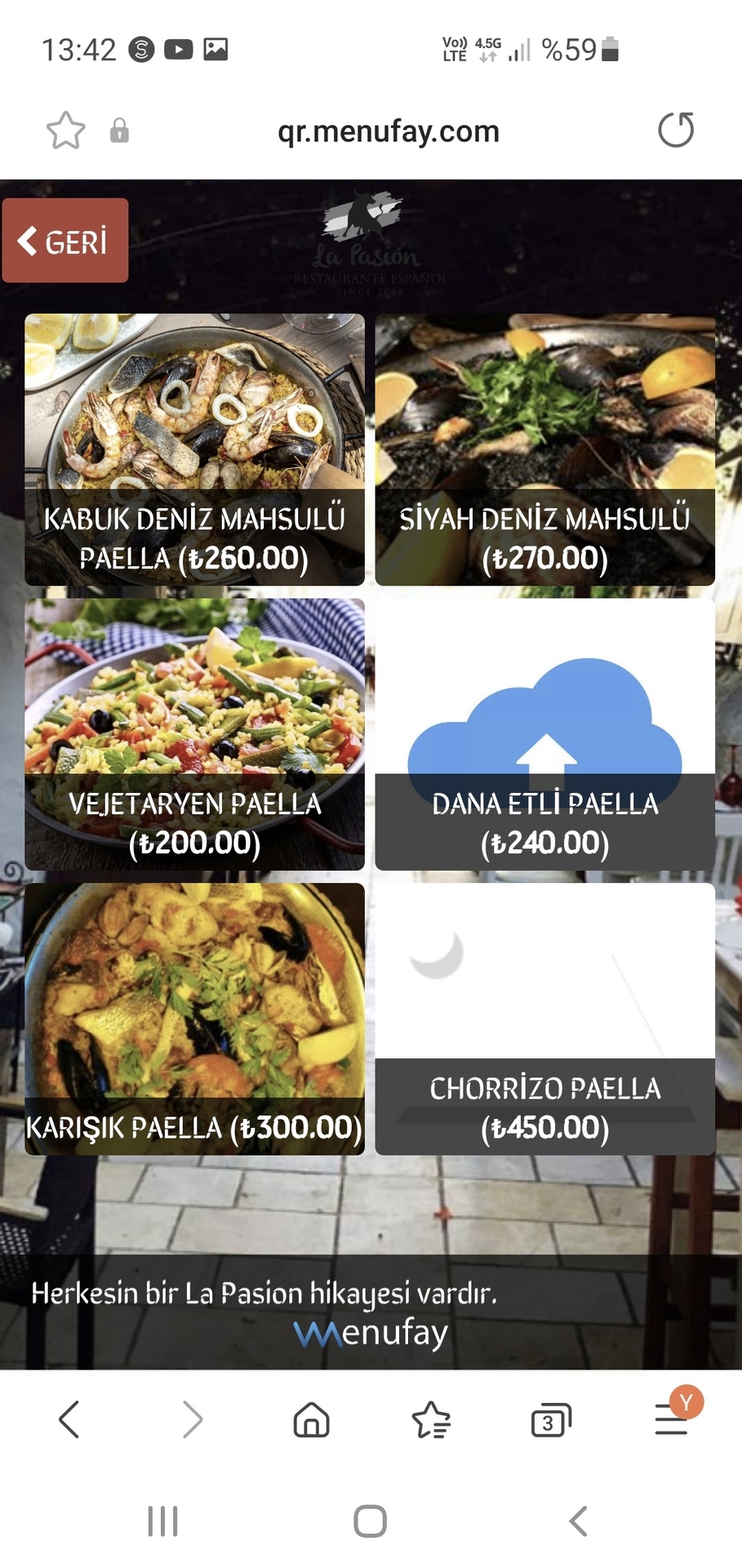The height and width of the screenshot is (1568, 742).
Task: Reload the page
Action: click(x=676, y=130)
